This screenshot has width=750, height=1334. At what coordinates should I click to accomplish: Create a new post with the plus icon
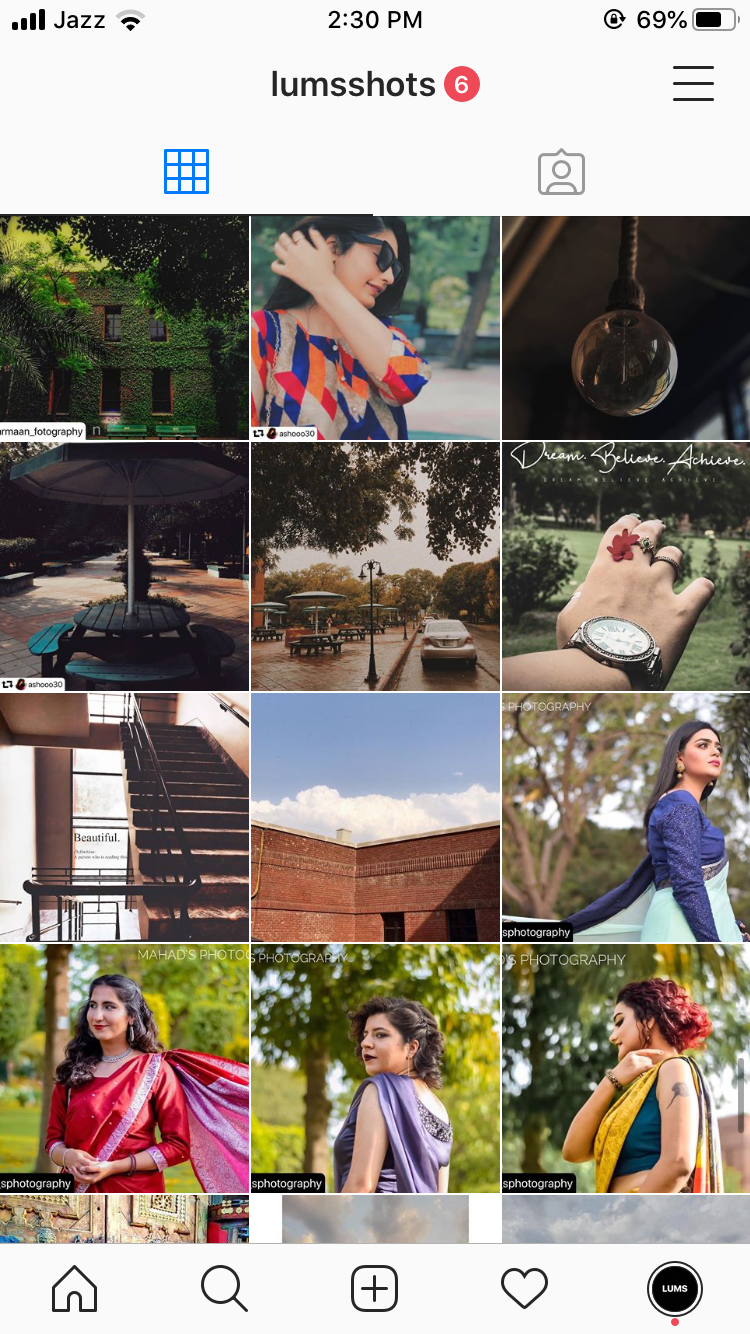tap(374, 1288)
